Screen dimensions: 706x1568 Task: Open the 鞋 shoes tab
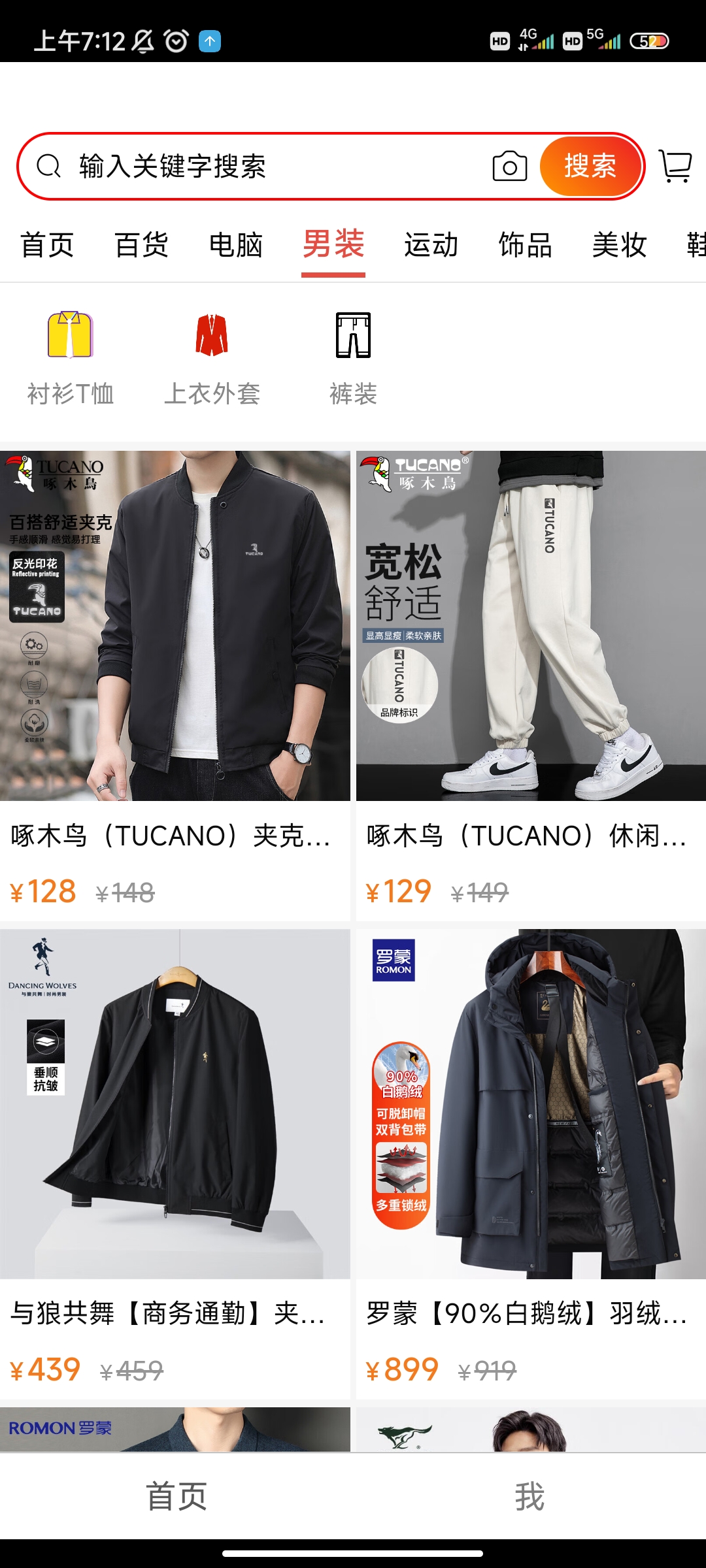(x=696, y=246)
